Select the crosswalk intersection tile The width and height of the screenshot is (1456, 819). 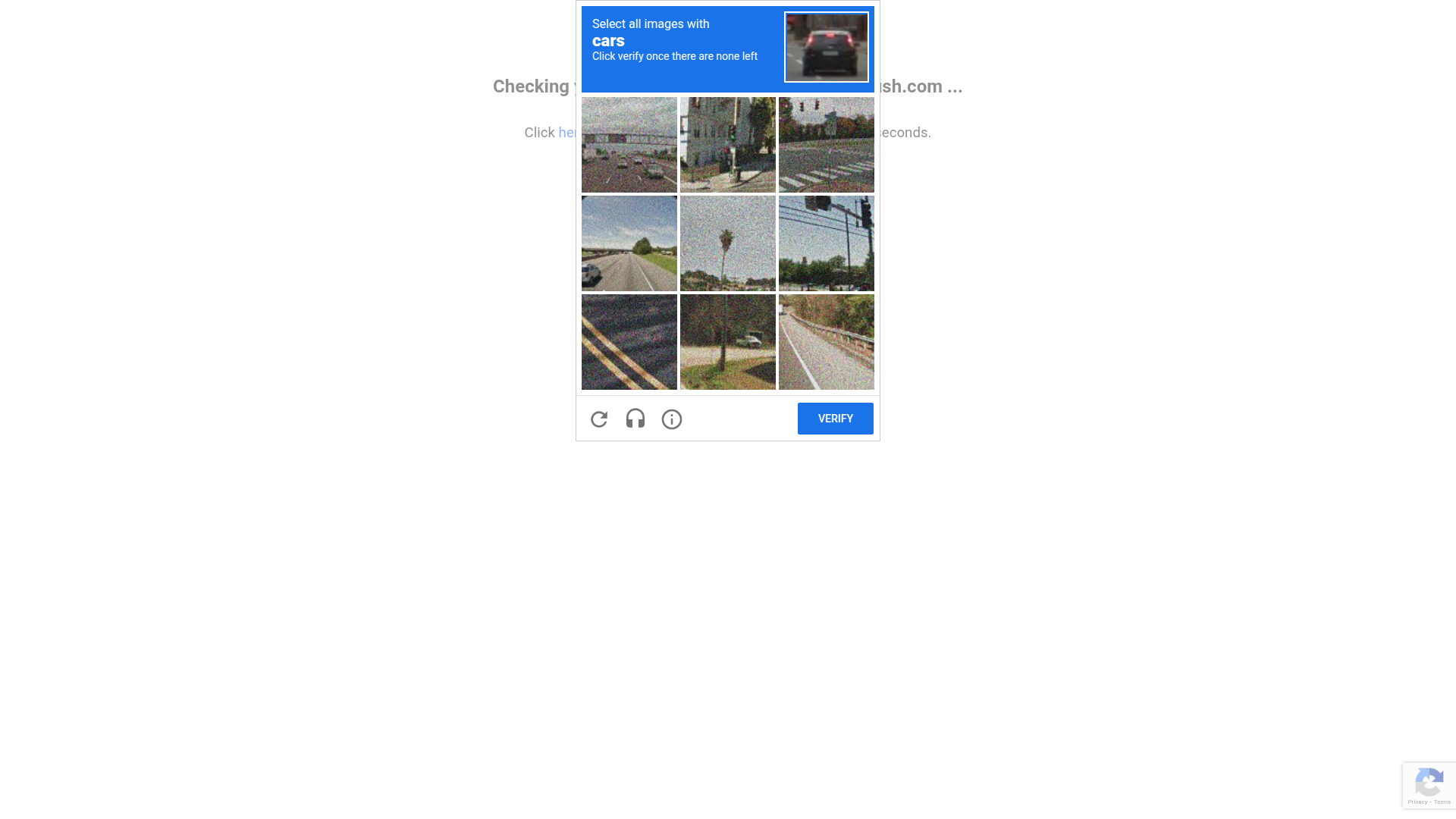click(826, 144)
